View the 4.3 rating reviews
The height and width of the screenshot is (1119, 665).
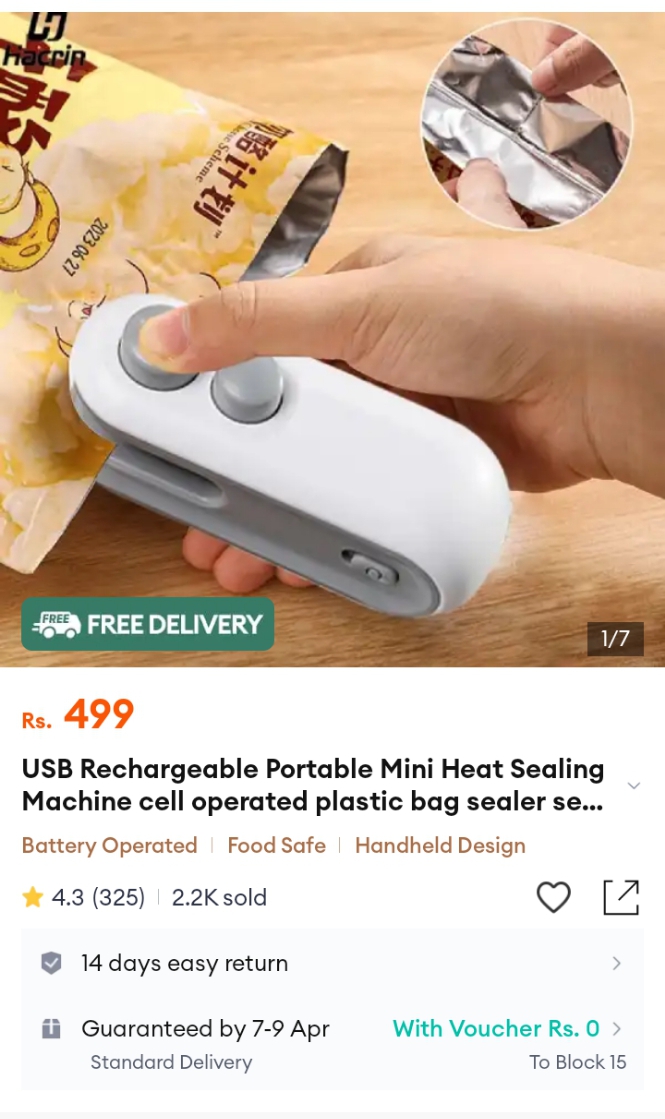[83, 897]
